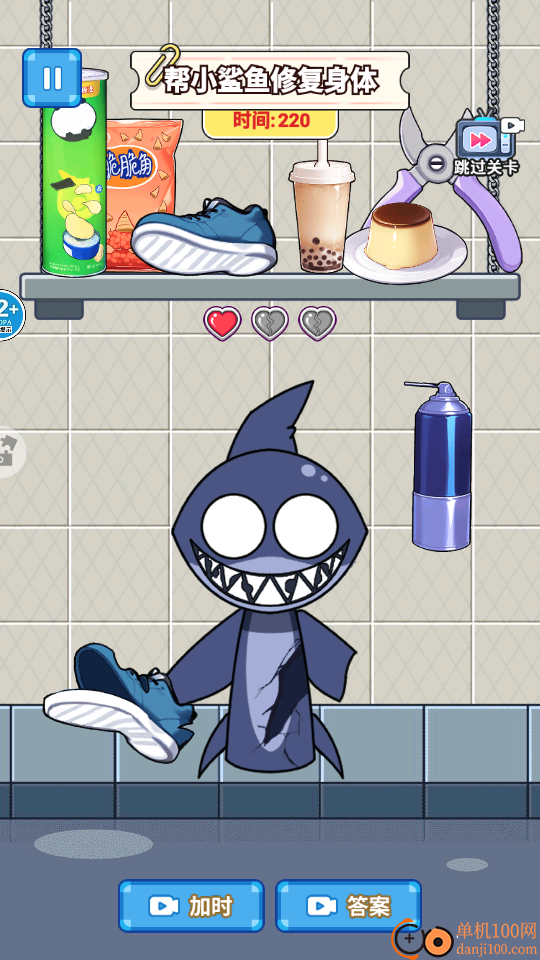Tap the blue spray can

click(x=441, y=465)
